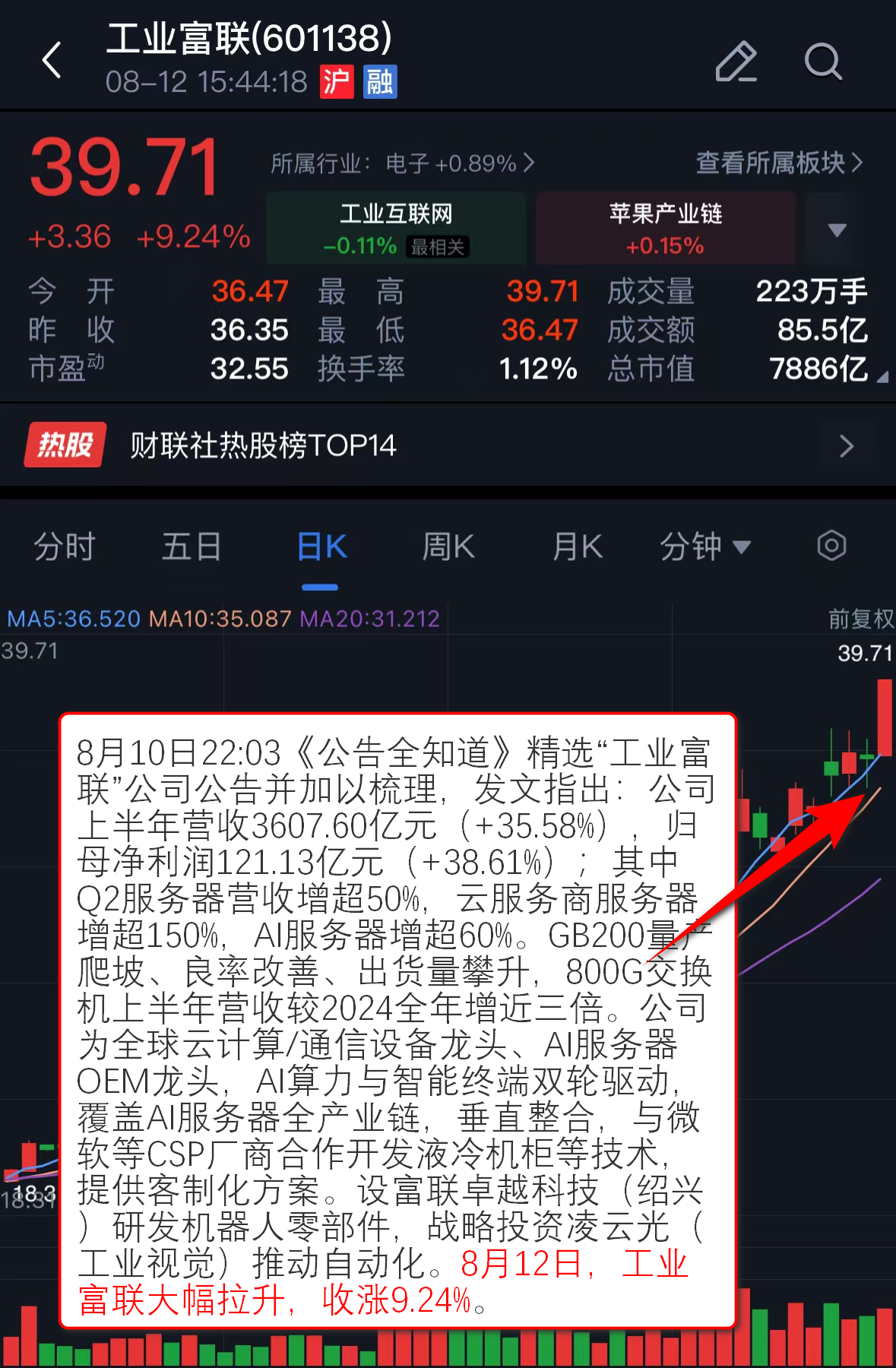
Task: Change the 前复权 adjustment option
Action: click(860, 619)
